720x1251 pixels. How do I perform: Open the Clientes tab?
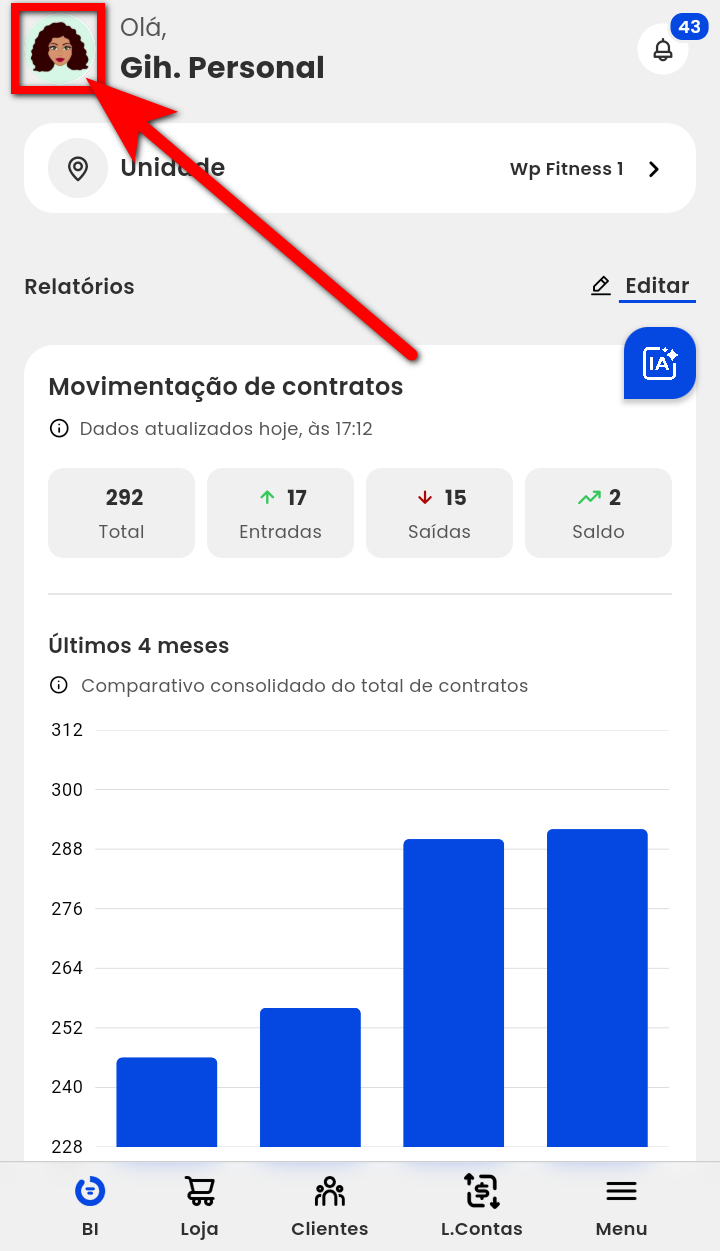click(329, 1205)
